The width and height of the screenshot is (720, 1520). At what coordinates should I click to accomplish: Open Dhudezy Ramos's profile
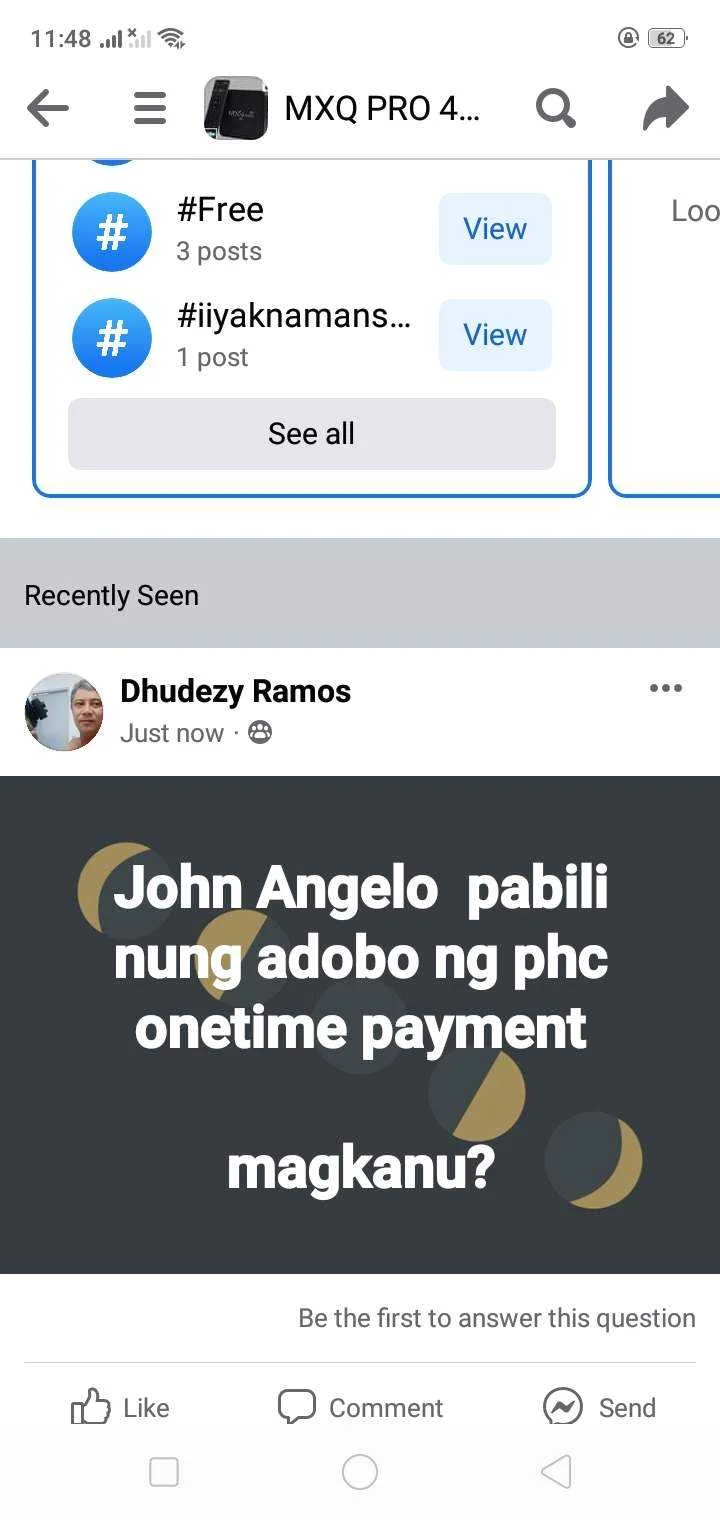pos(235,691)
